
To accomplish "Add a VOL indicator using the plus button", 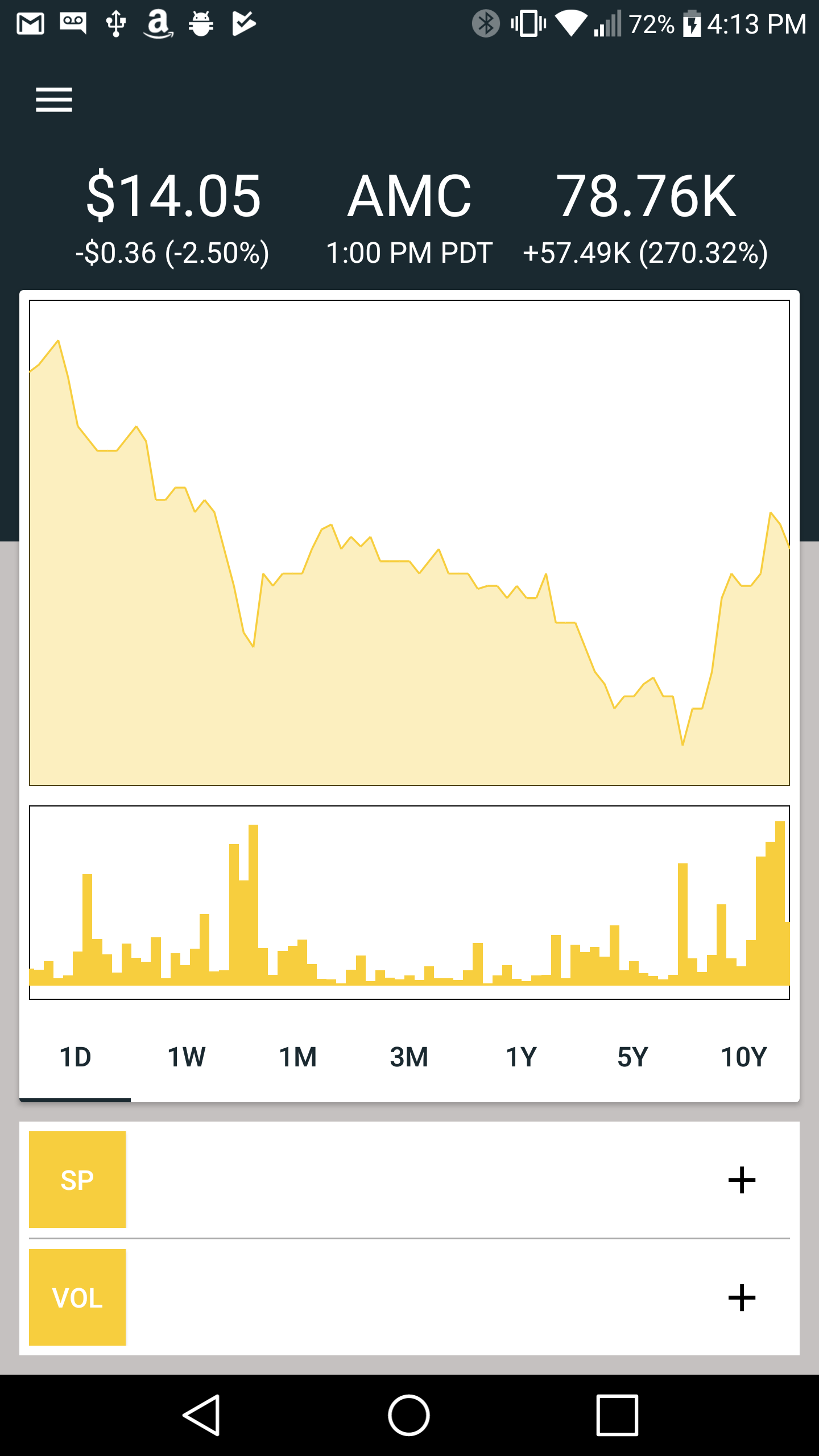I will point(741,1298).
